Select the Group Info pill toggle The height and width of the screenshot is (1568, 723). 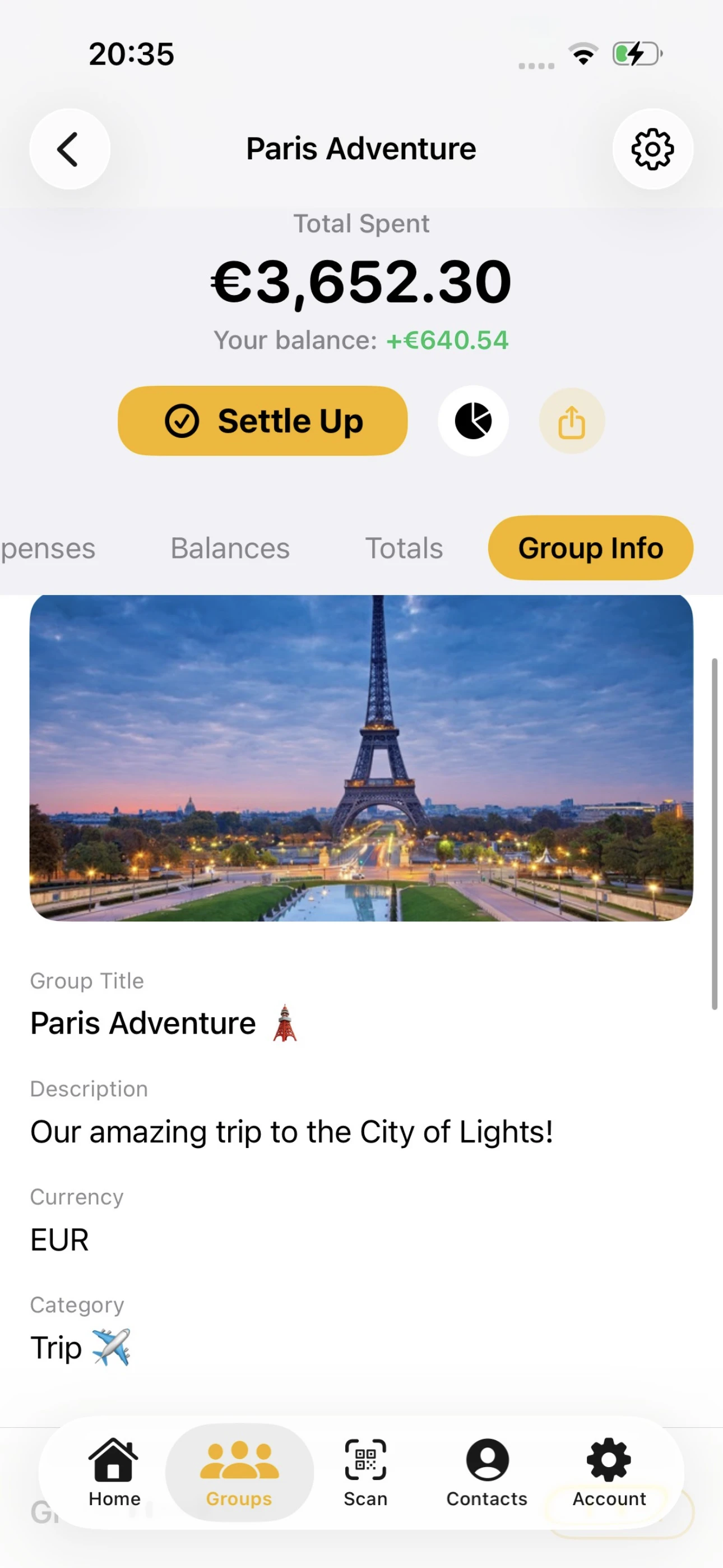point(590,547)
